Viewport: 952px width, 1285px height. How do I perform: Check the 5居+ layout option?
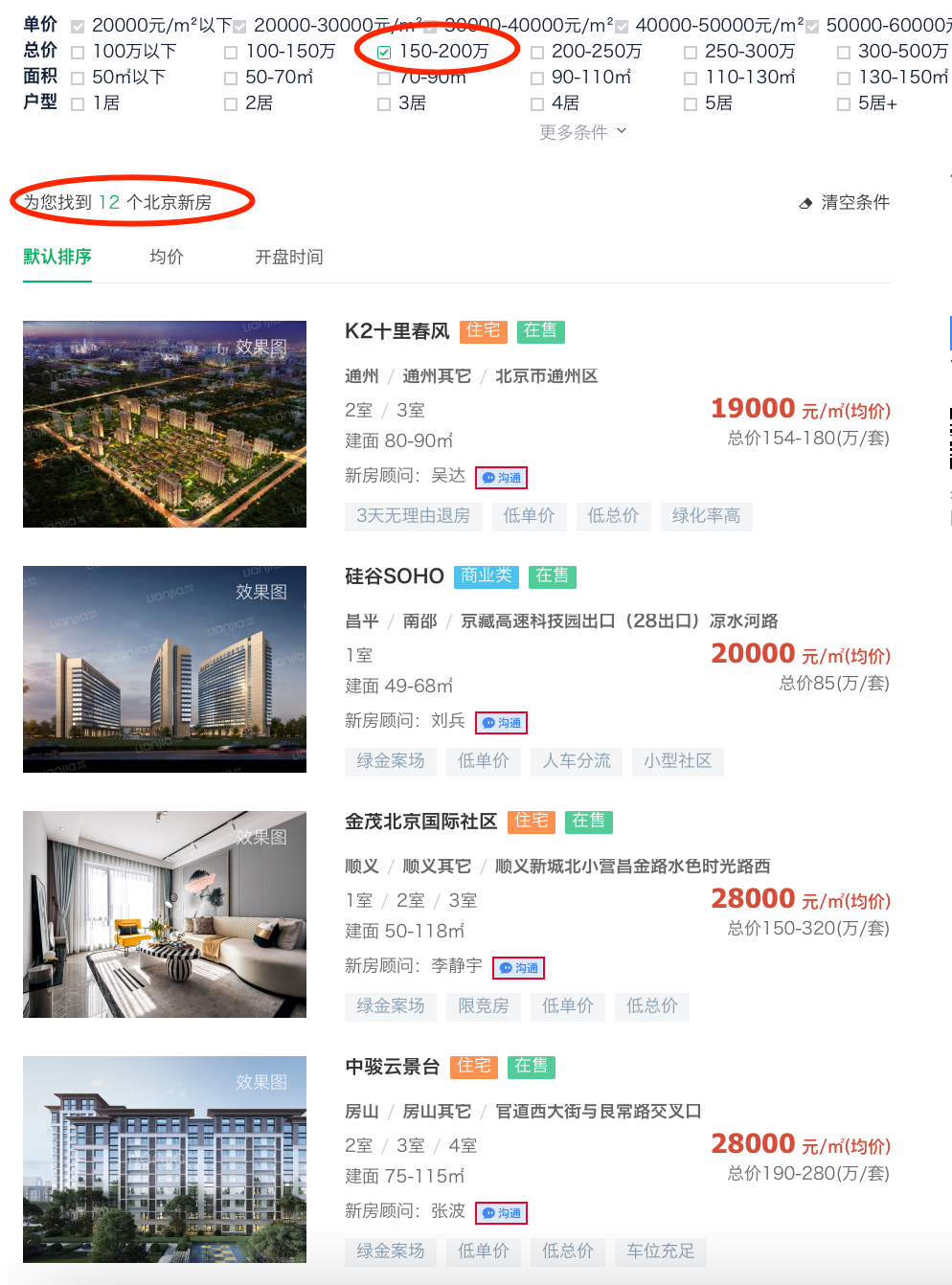(844, 104)
